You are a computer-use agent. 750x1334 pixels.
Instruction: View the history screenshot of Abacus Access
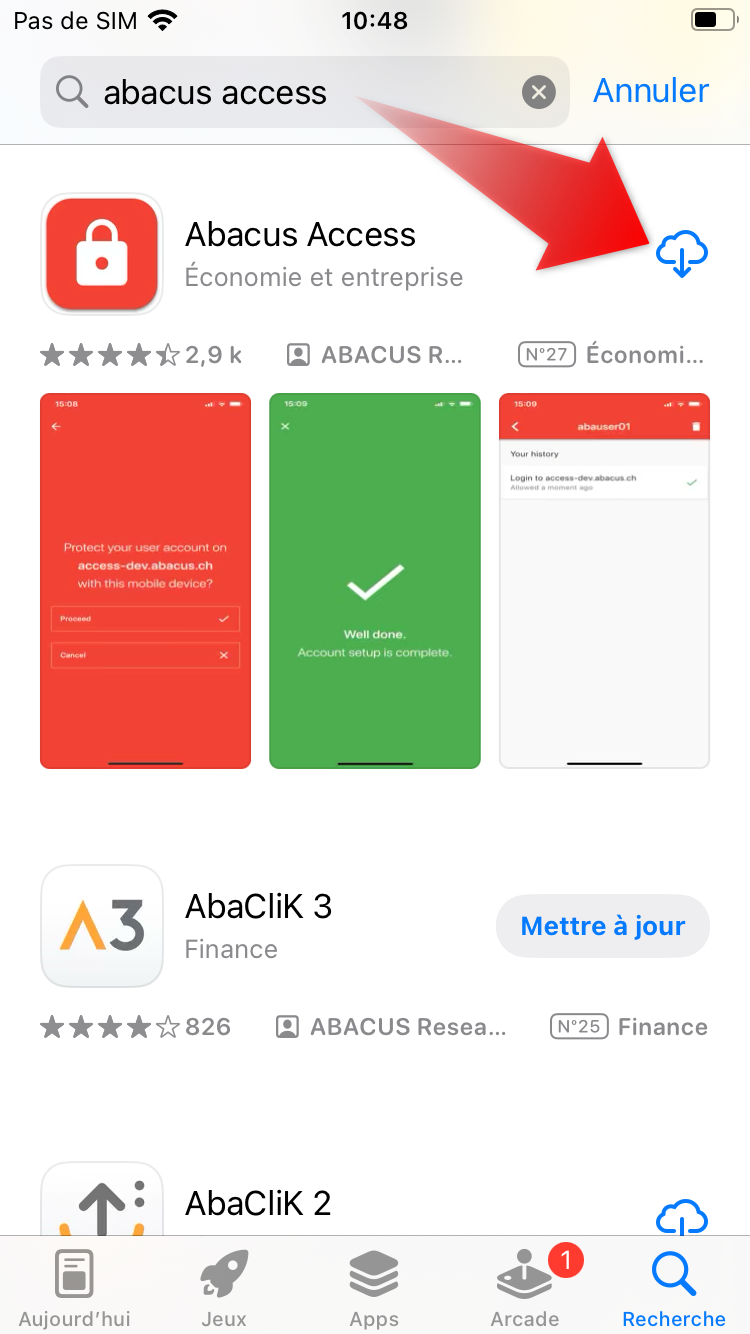pyautogui.click(x=604, y=581)
